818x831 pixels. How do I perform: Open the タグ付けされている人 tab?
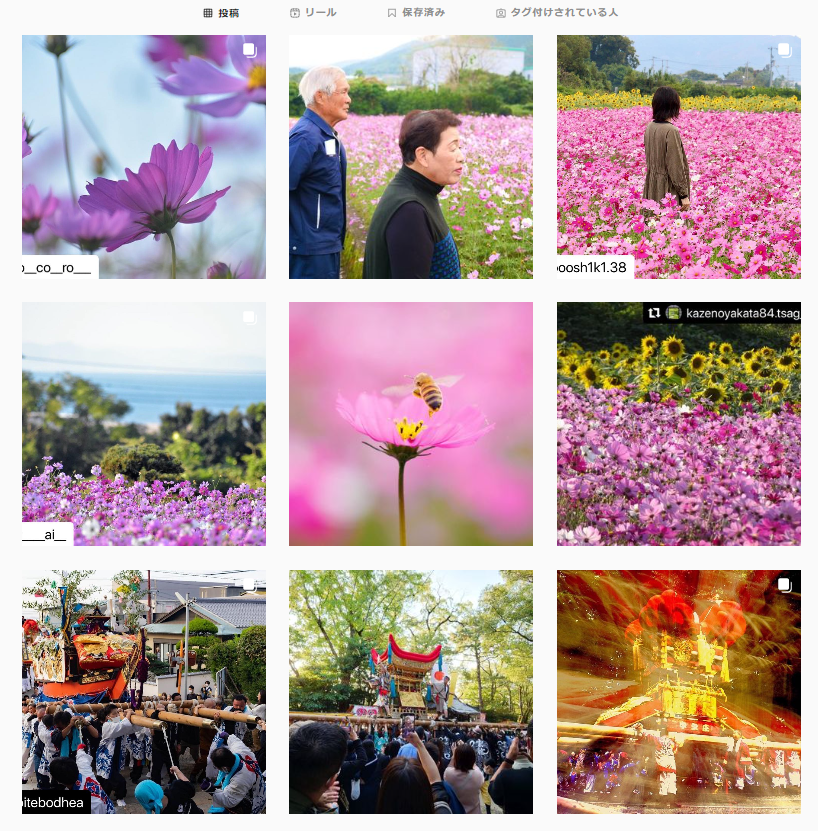coord(557,13)
